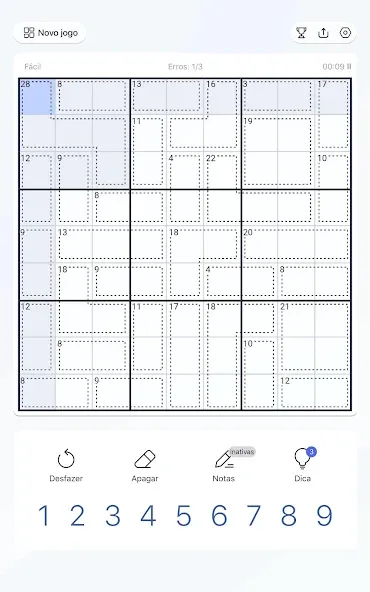
Task: Start a new game with Novo jogo
Action: [x=50, y=33]
